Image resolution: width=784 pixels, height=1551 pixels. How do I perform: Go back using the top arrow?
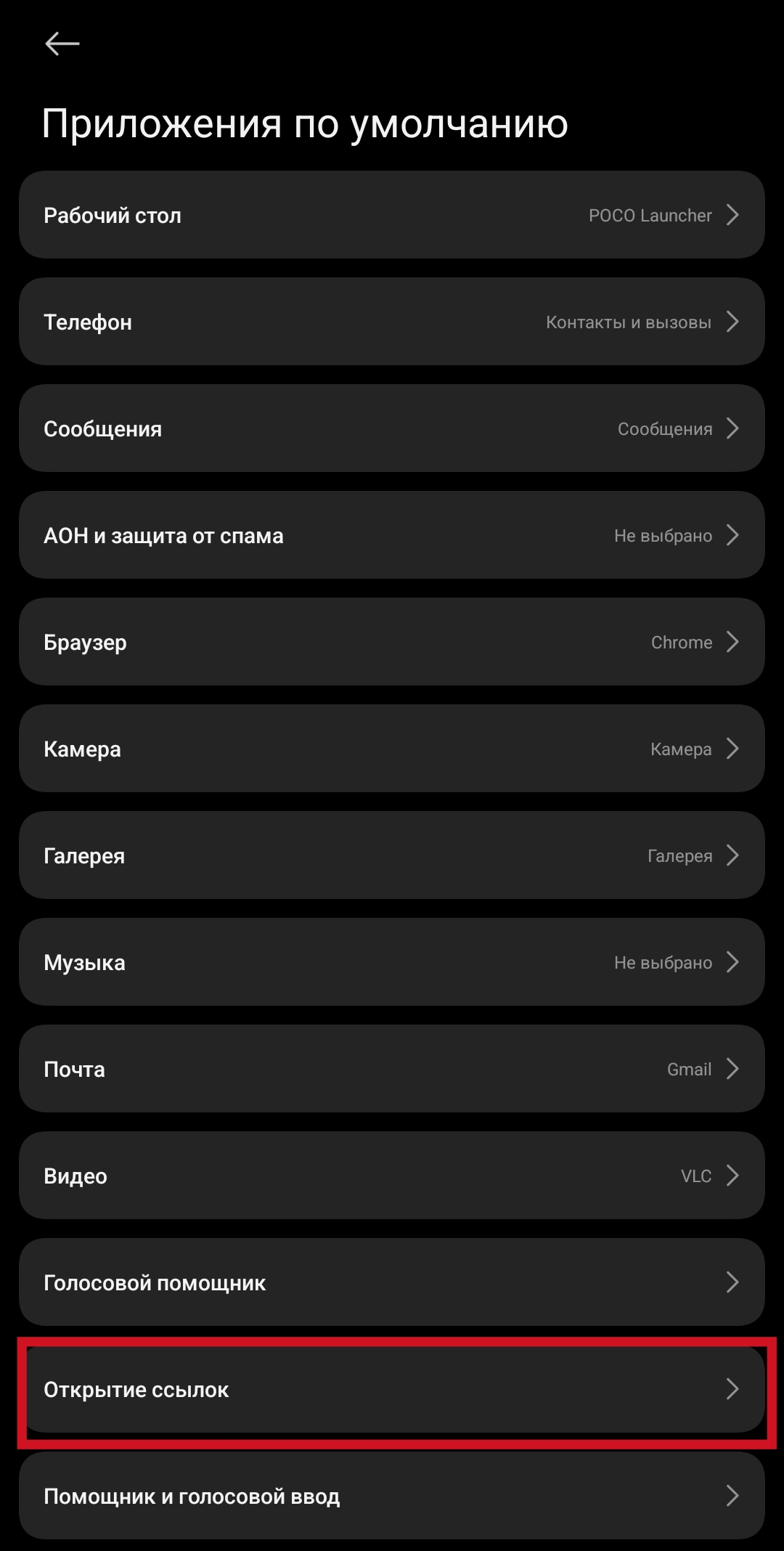[x=62, y=44]
